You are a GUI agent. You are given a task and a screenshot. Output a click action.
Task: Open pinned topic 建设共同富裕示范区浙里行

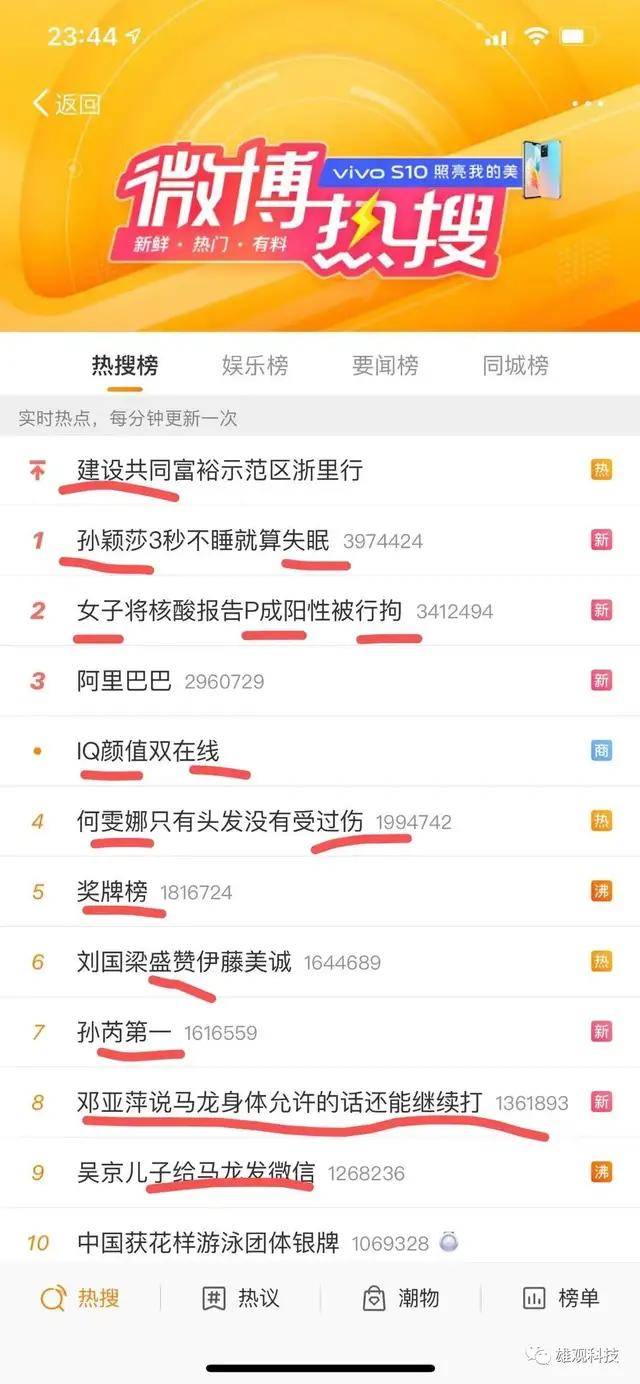click(220, 470)
